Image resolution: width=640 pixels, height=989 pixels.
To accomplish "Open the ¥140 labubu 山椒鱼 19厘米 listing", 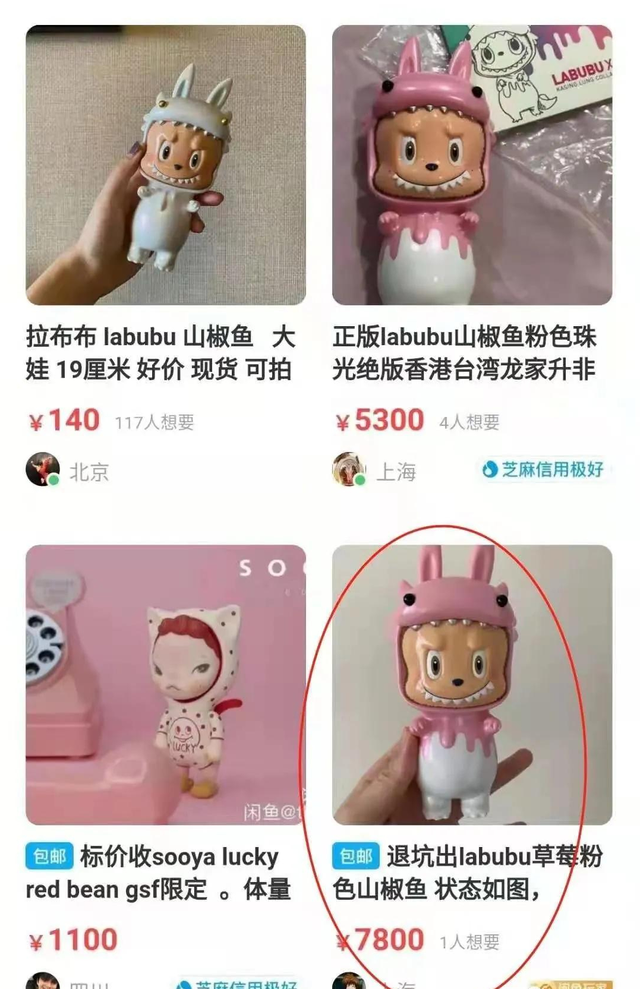I will pyautogui.click(x=165, y=165).
